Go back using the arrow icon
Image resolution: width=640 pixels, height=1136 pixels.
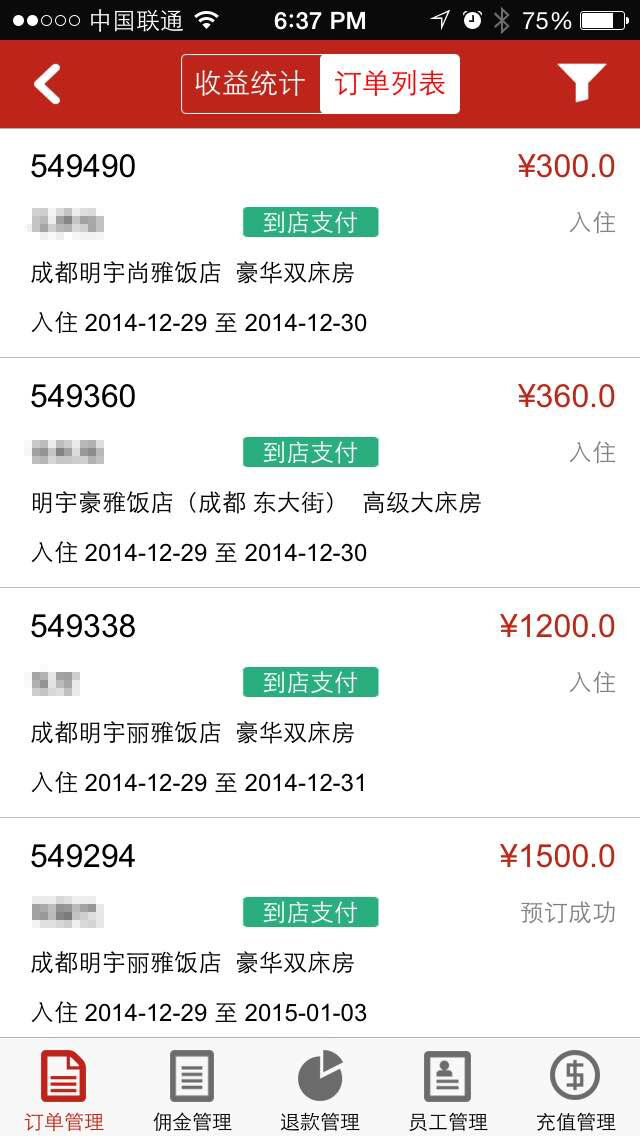point(47,84)
